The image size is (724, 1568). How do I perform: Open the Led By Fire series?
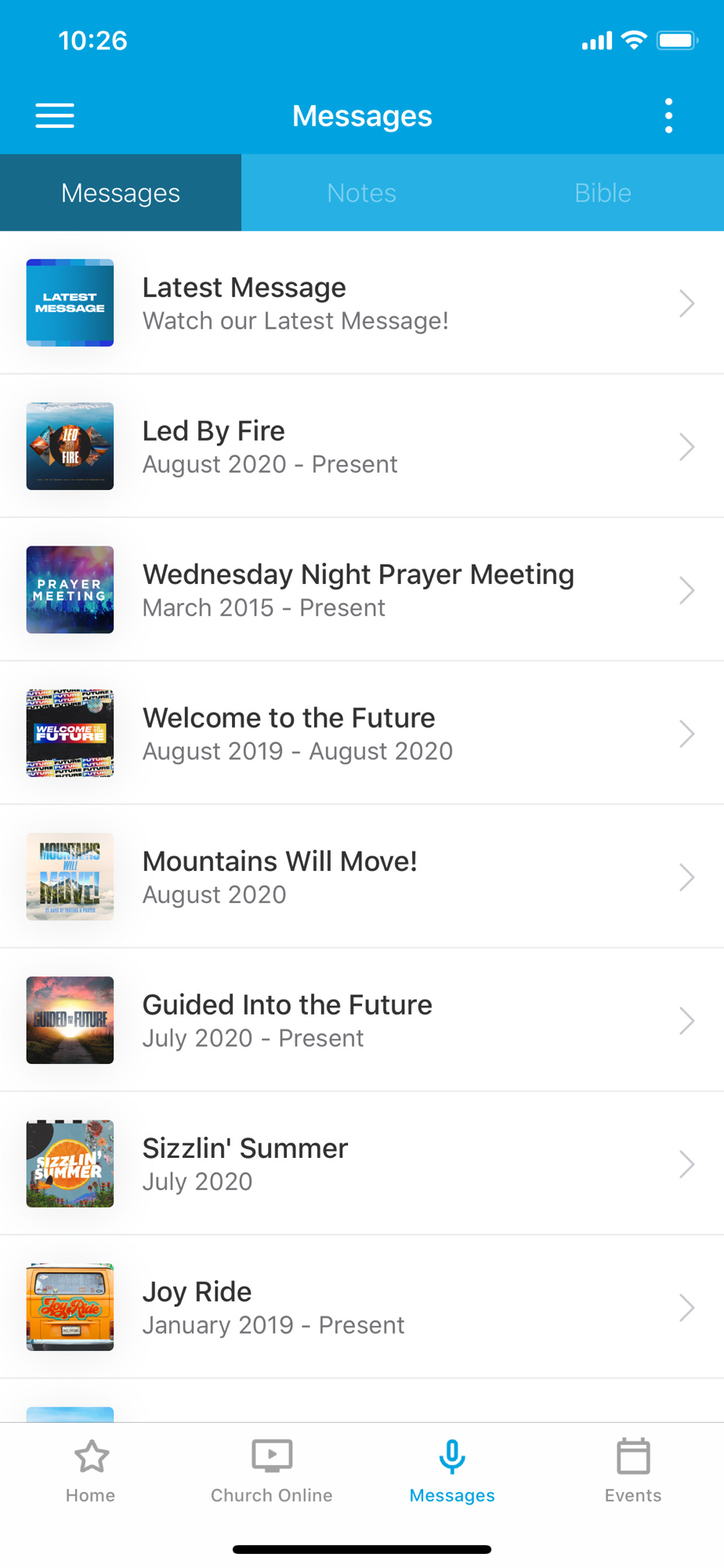(x=361, y=447)
